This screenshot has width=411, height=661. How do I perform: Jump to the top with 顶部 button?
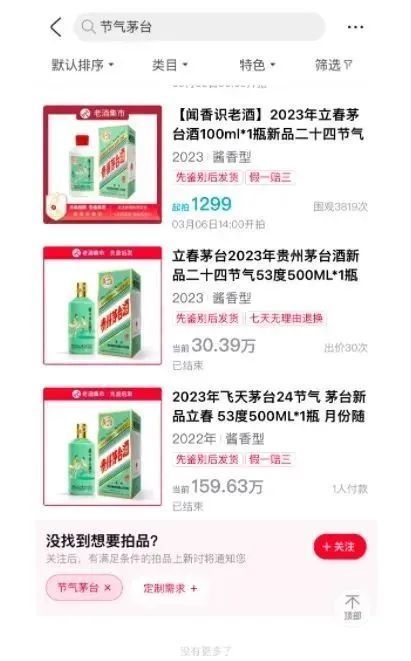352,607
